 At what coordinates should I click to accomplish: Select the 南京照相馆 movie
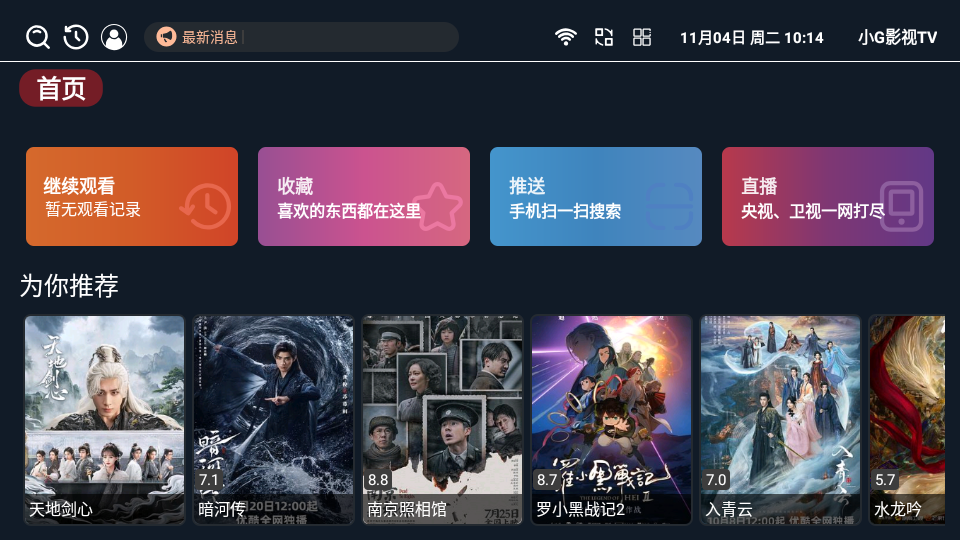pyautogui.click(x=443, y=420)
